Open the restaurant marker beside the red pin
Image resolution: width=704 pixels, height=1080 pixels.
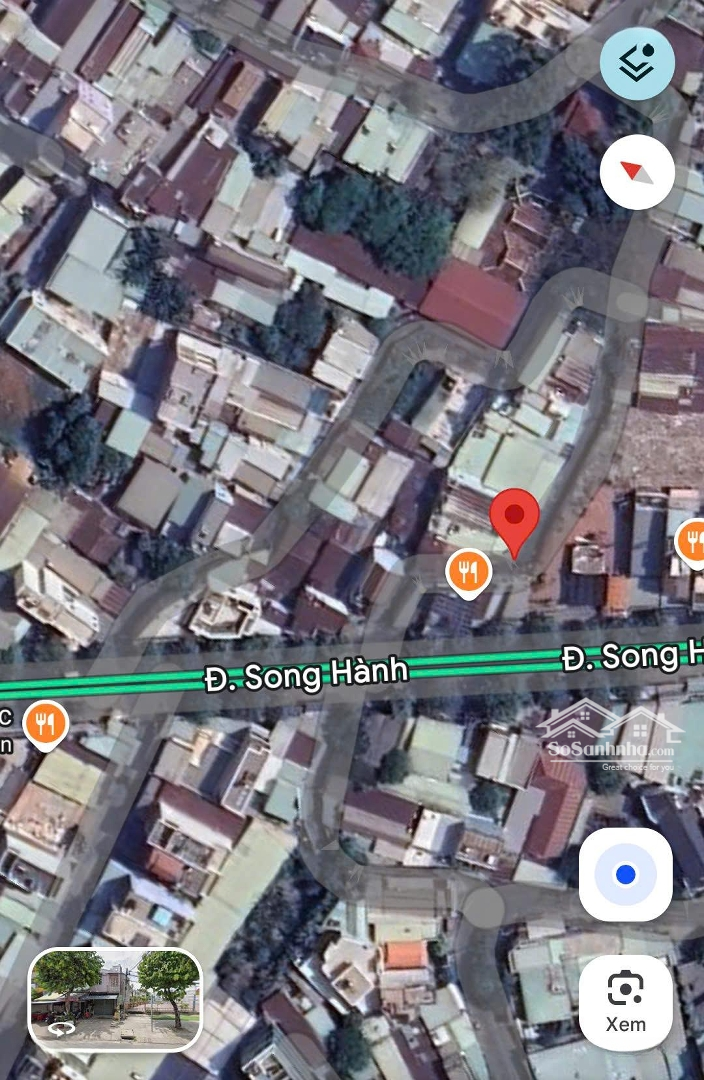(x=468, y=573)
